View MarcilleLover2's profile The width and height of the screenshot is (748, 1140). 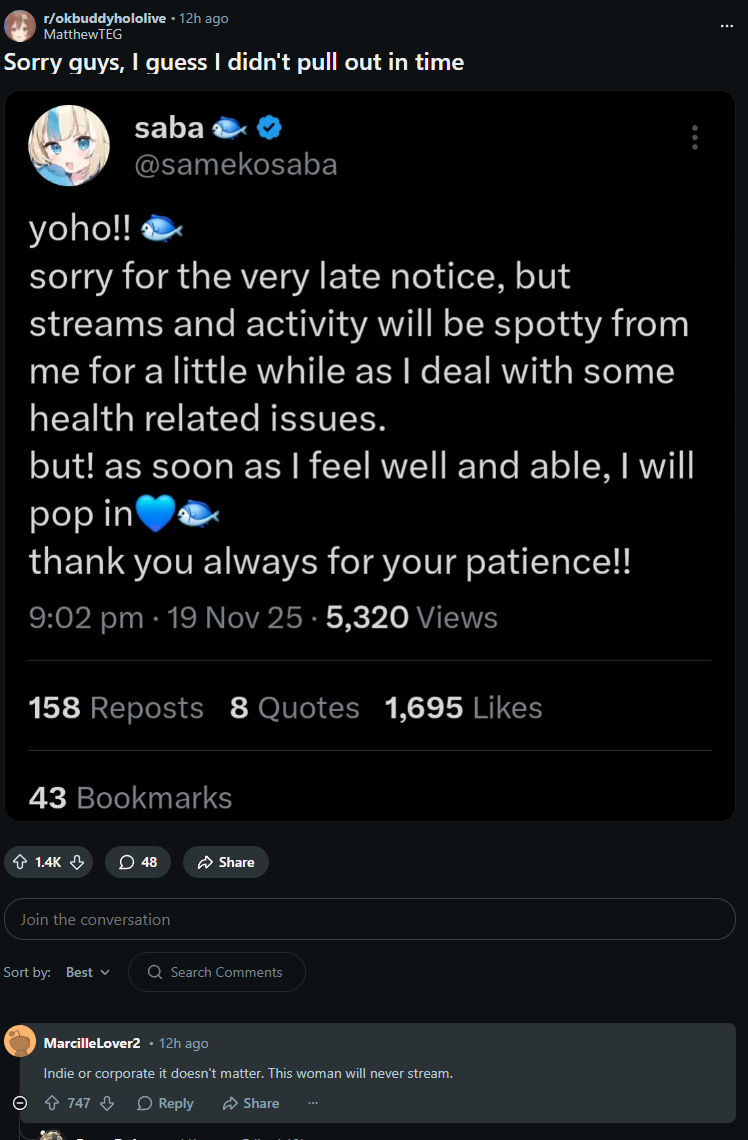tap(92, 1043)
